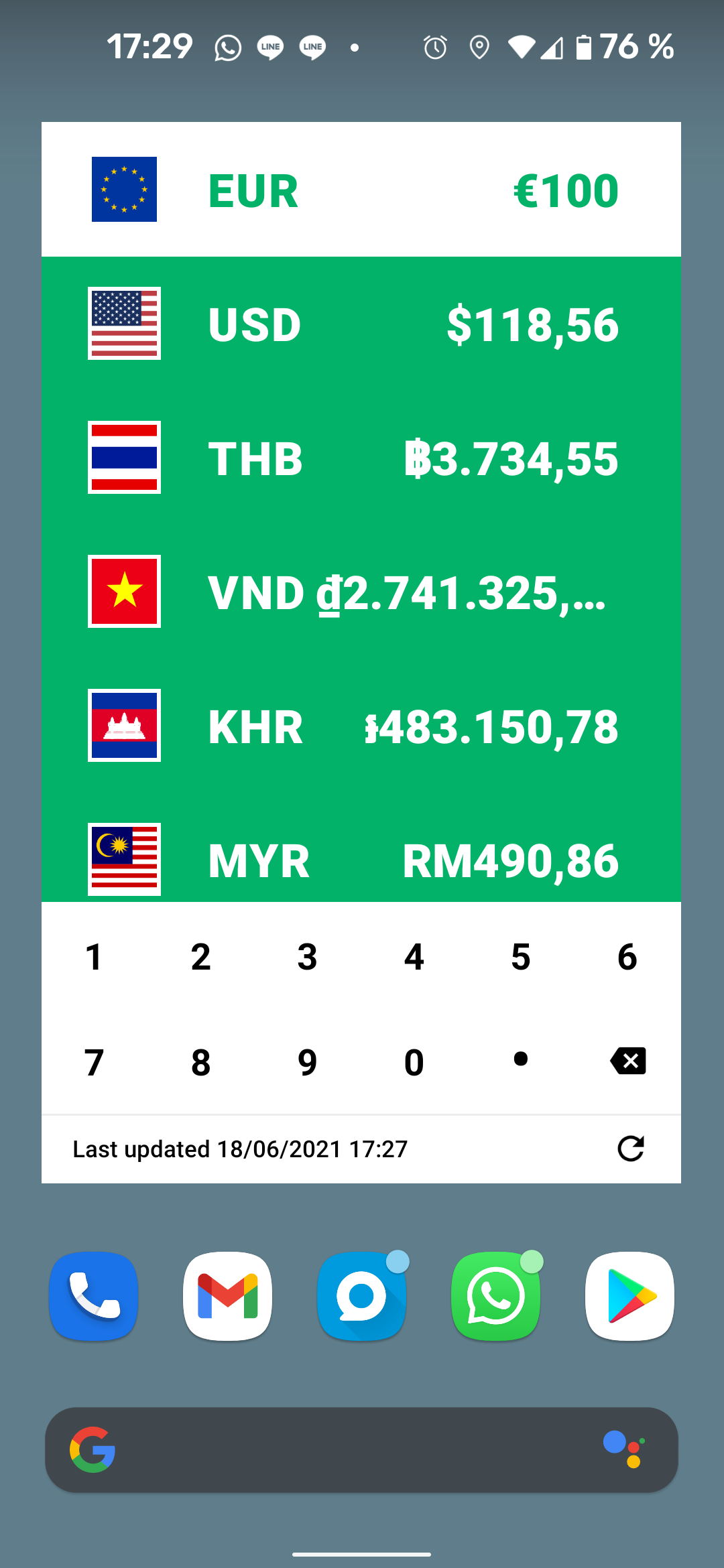Image resolution: width=724 pixels, height=1568 pixels.
Task: Refresh the exchange rates
Action: click(x=630, y=1149)
